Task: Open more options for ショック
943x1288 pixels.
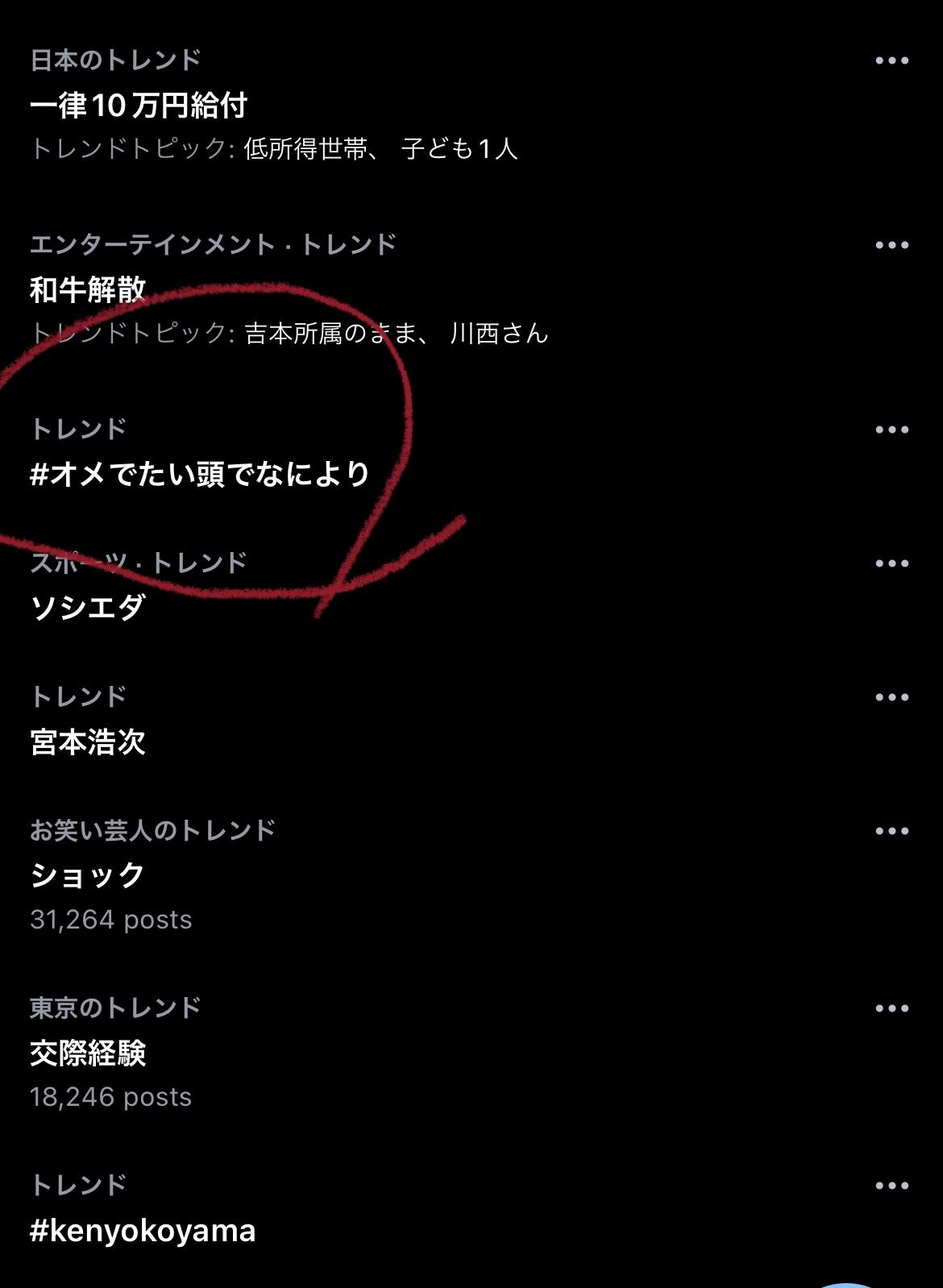Action: 891,832
